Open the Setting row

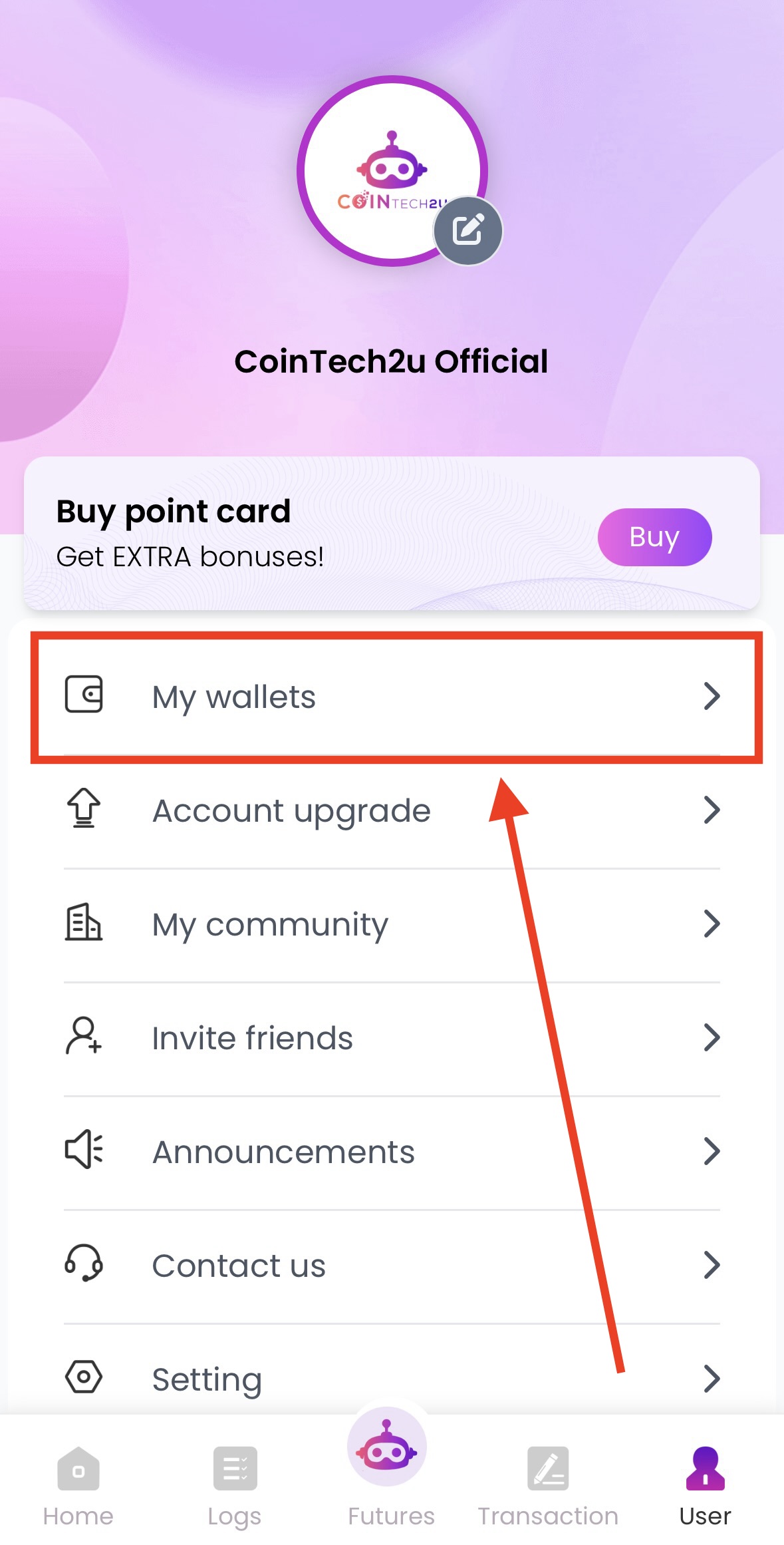point(392,1379)
